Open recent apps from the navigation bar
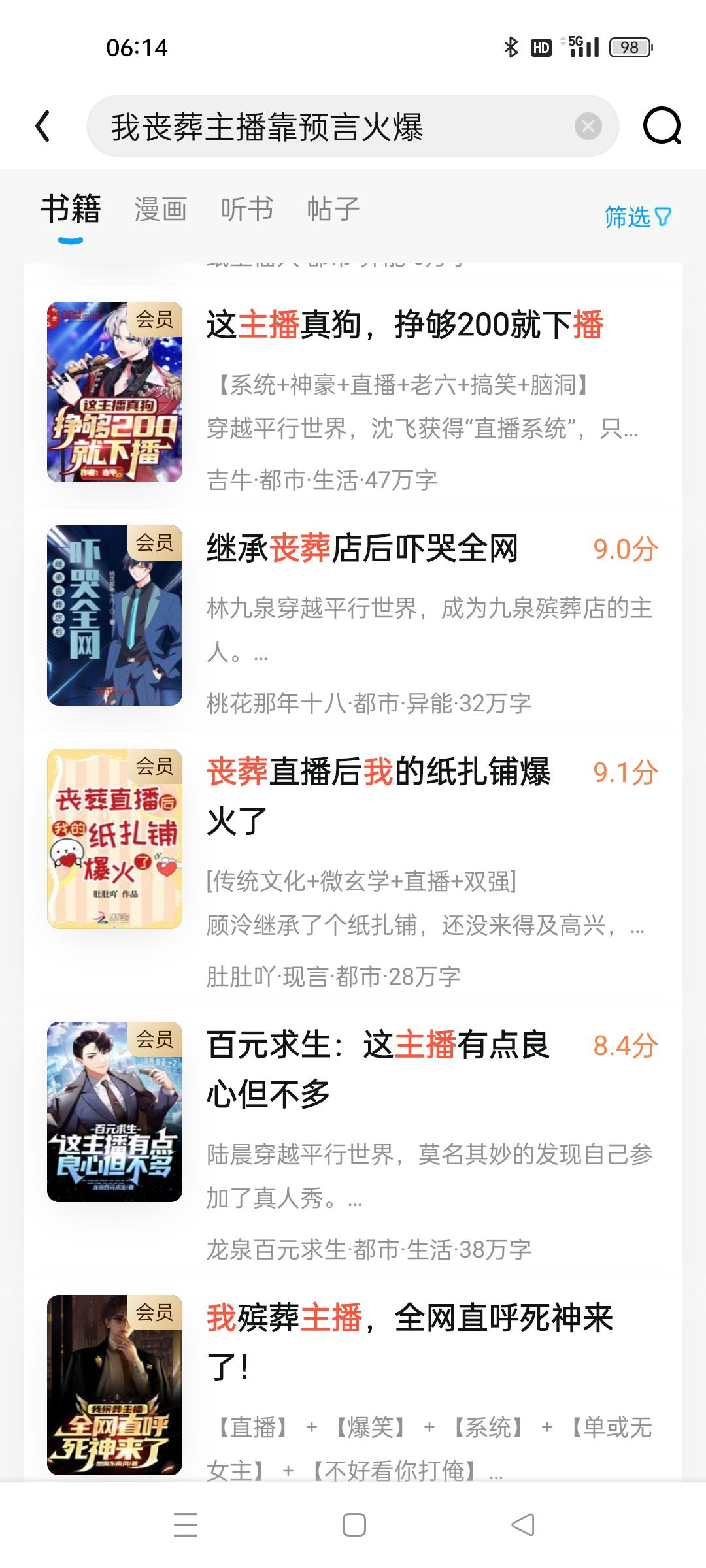Screen dimensions: 706x1568 click(x=186, y=1526)
